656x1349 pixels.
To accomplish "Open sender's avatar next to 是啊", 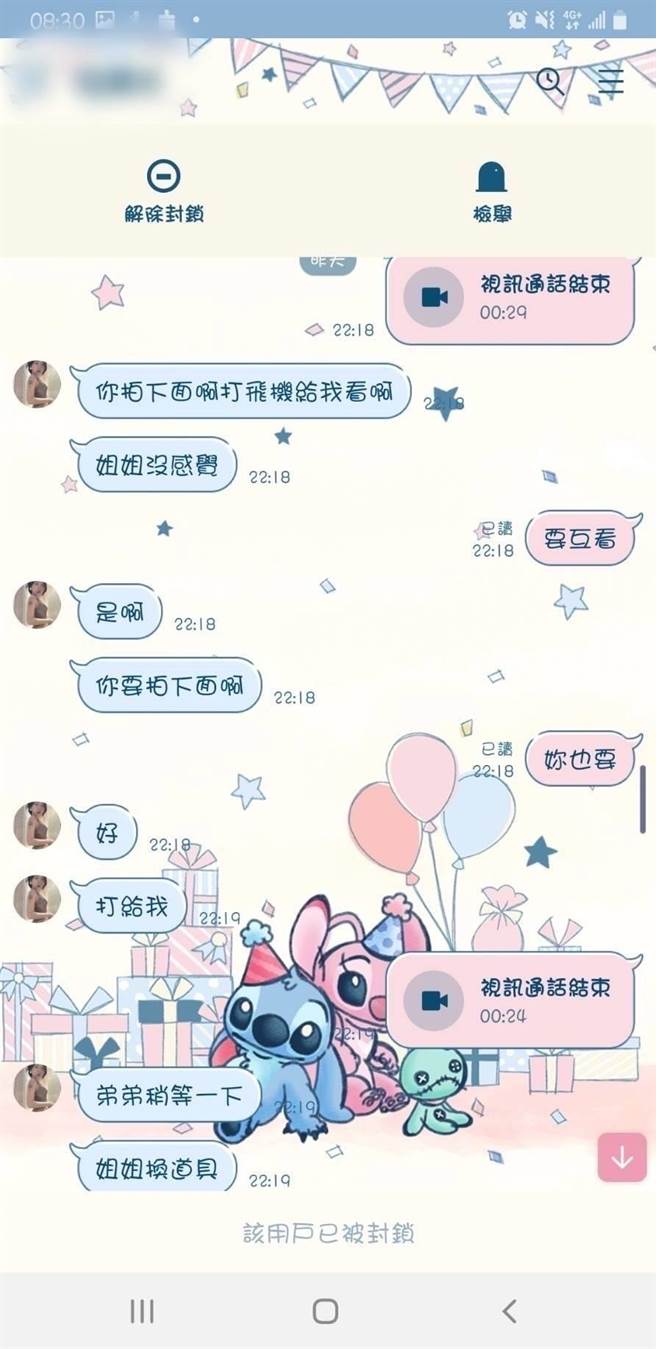I will (x=36, y=605).
